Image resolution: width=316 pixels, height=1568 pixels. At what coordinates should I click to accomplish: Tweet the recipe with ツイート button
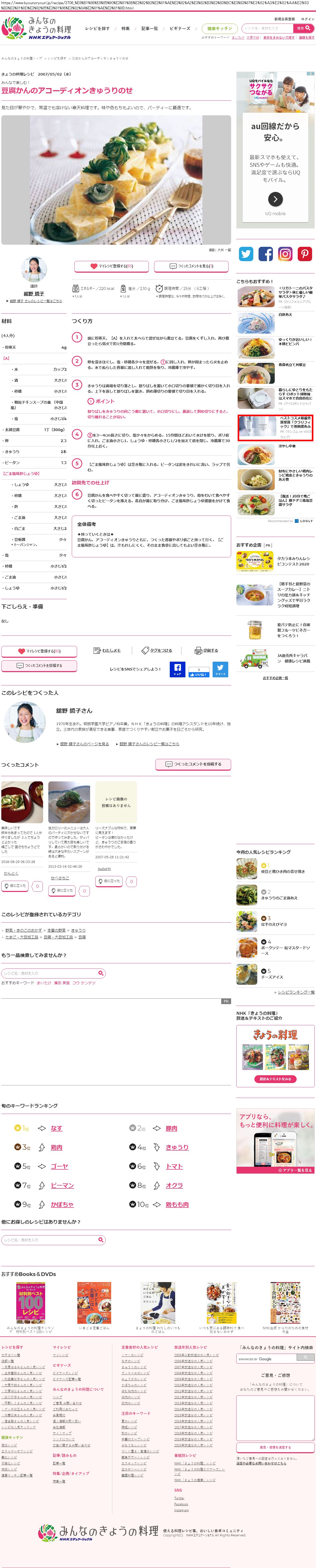[220, 669]
